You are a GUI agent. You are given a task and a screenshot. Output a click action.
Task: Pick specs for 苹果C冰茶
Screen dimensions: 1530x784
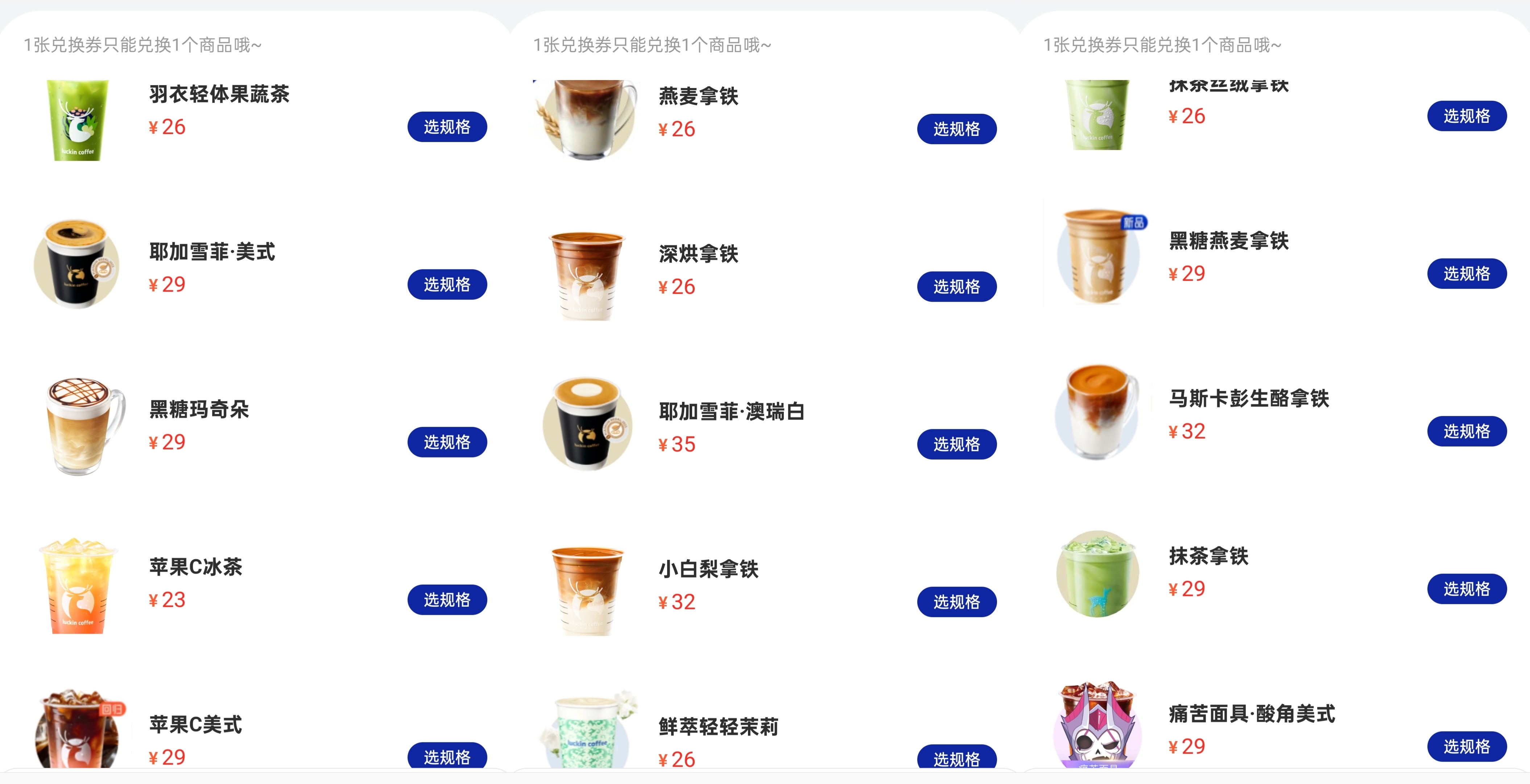click(x=447, y=599)
